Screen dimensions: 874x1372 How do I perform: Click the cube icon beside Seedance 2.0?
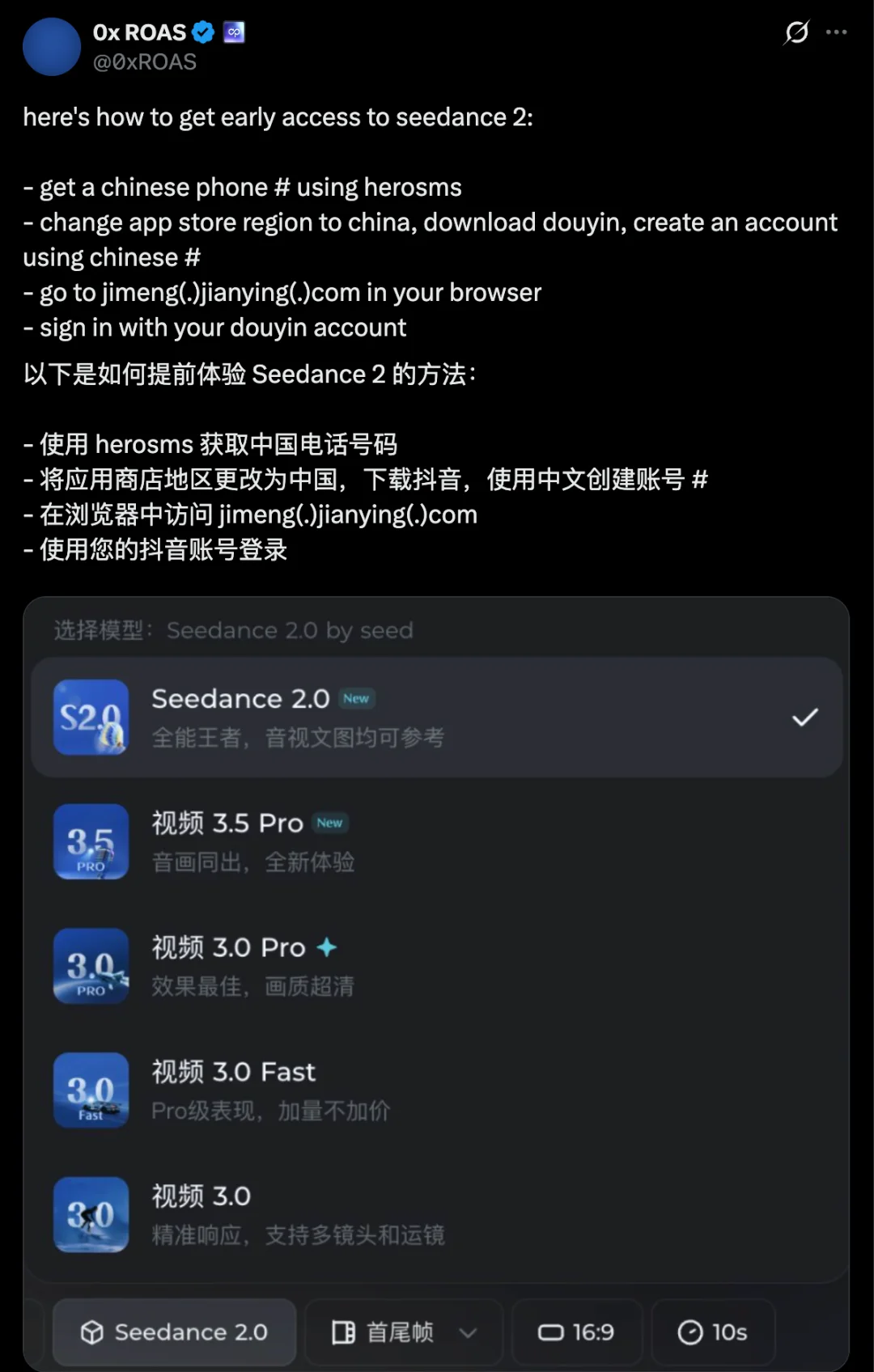[x=93, y=1332]
